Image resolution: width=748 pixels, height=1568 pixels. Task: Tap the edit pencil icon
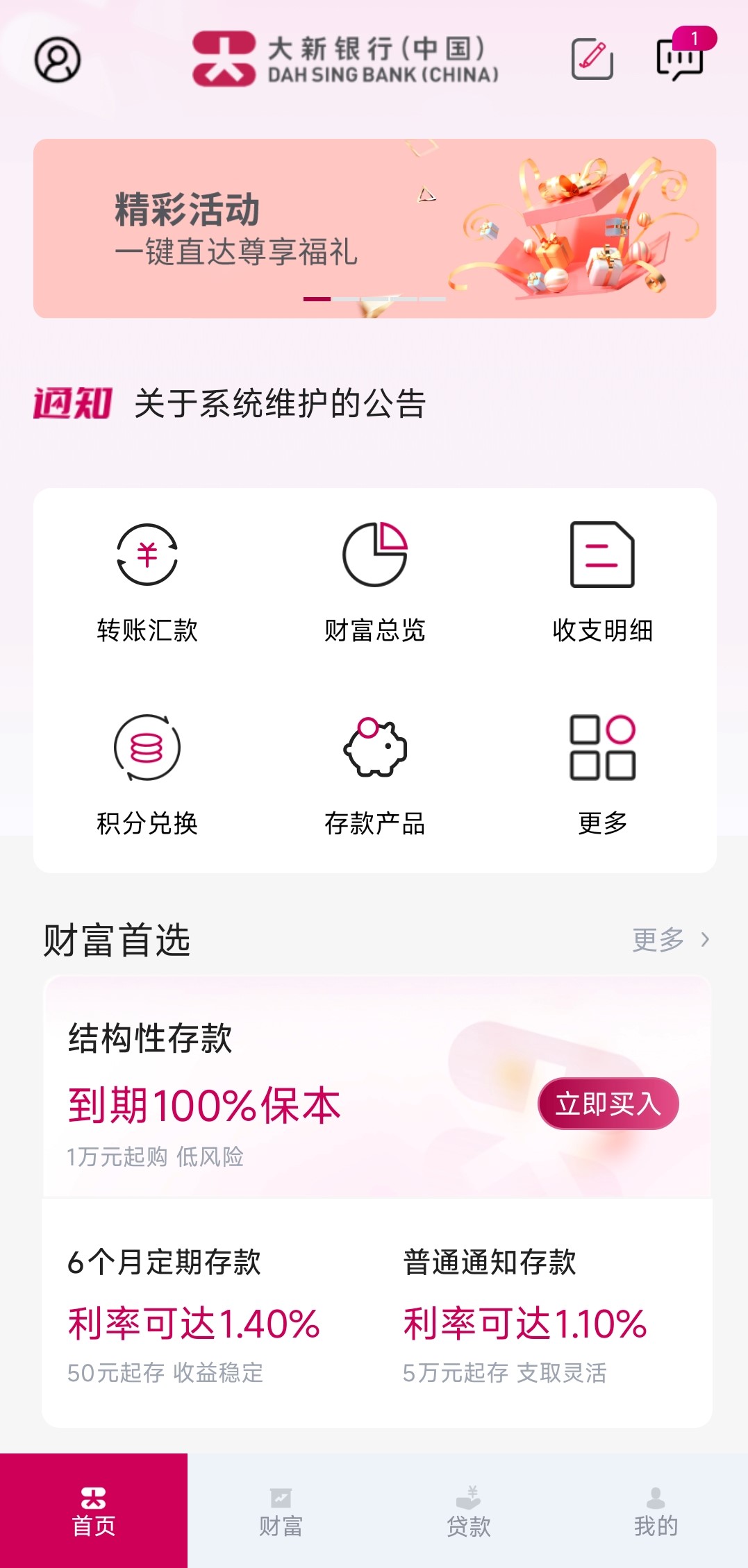click(592, 60)
